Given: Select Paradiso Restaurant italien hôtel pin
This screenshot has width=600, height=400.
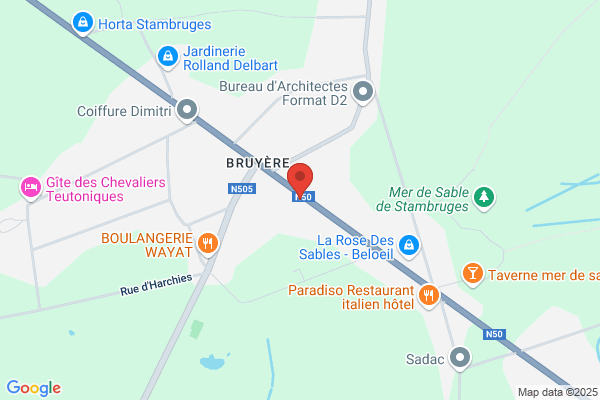Looking at the screenshot, I should tap(429, 296).
